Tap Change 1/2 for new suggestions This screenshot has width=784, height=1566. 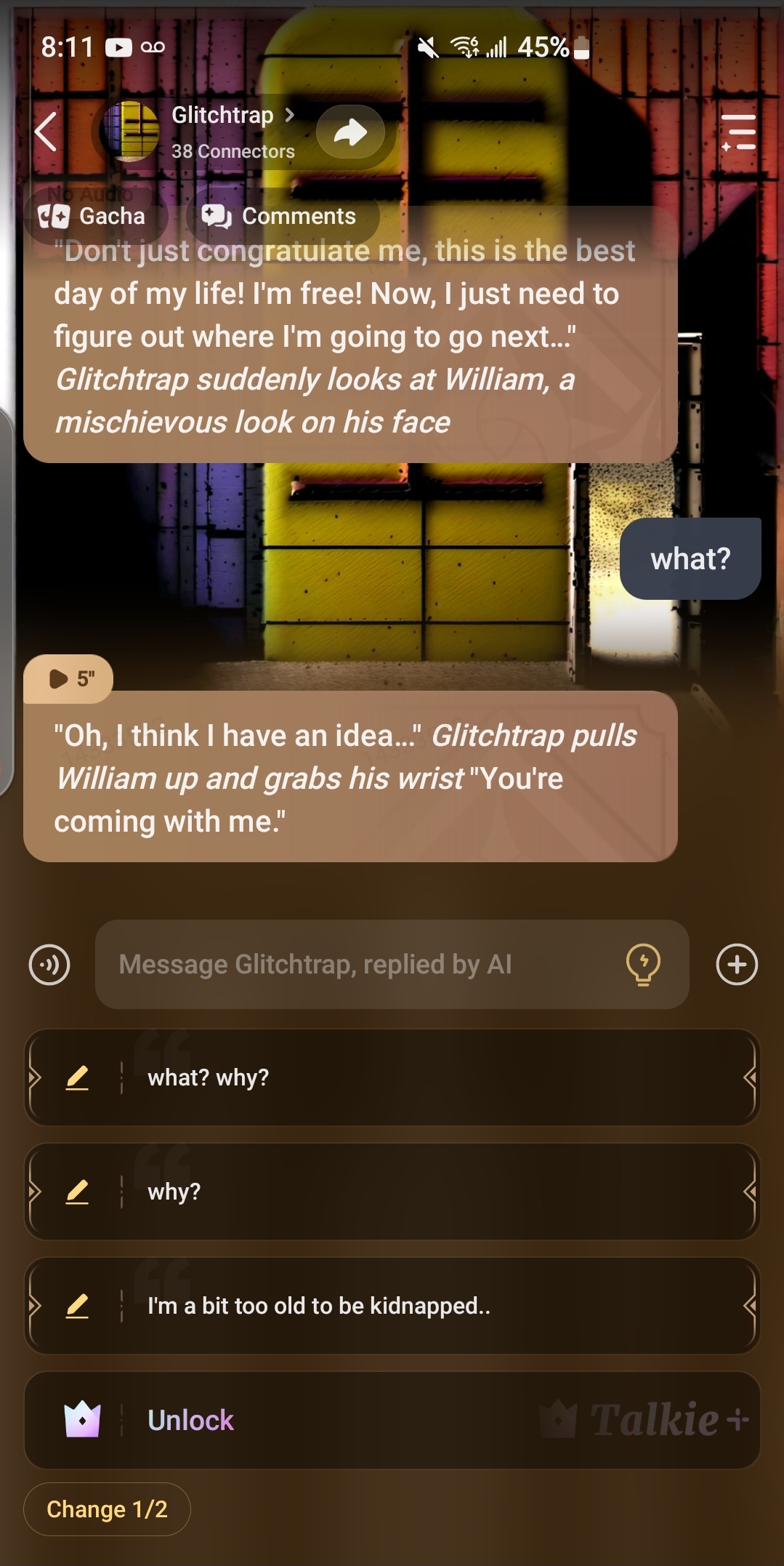coord(107,1509)
